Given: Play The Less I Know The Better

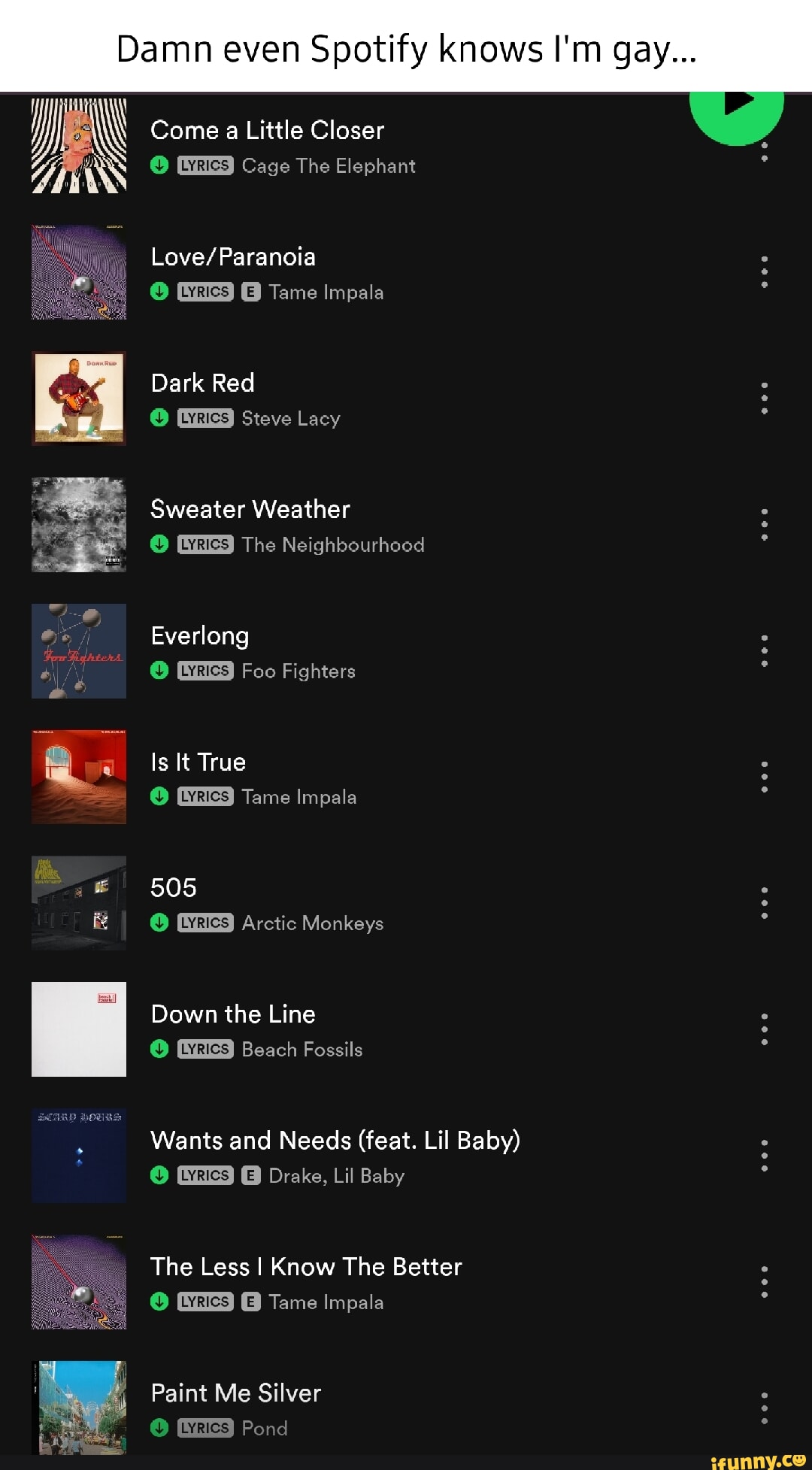Looking at the screenshot, I should point(306,1267).
